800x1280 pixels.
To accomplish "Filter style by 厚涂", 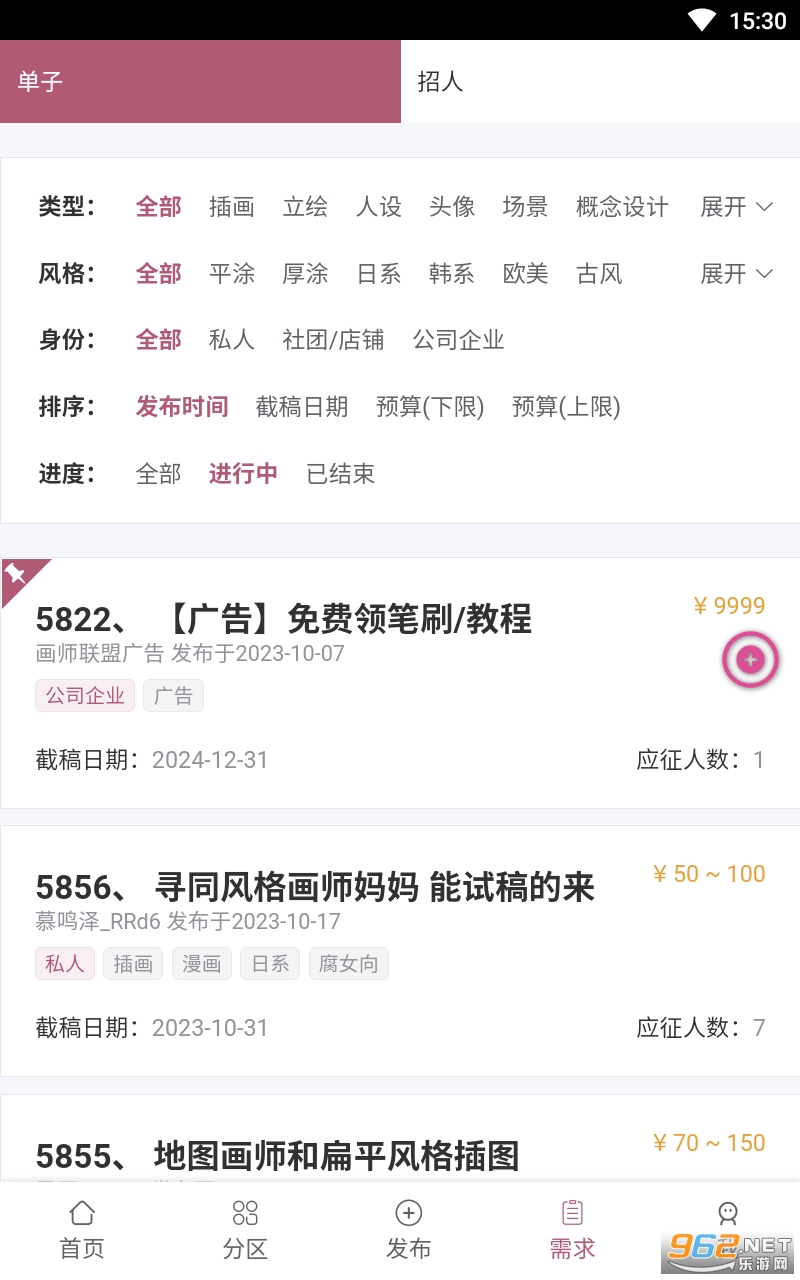I will point(305,274).
